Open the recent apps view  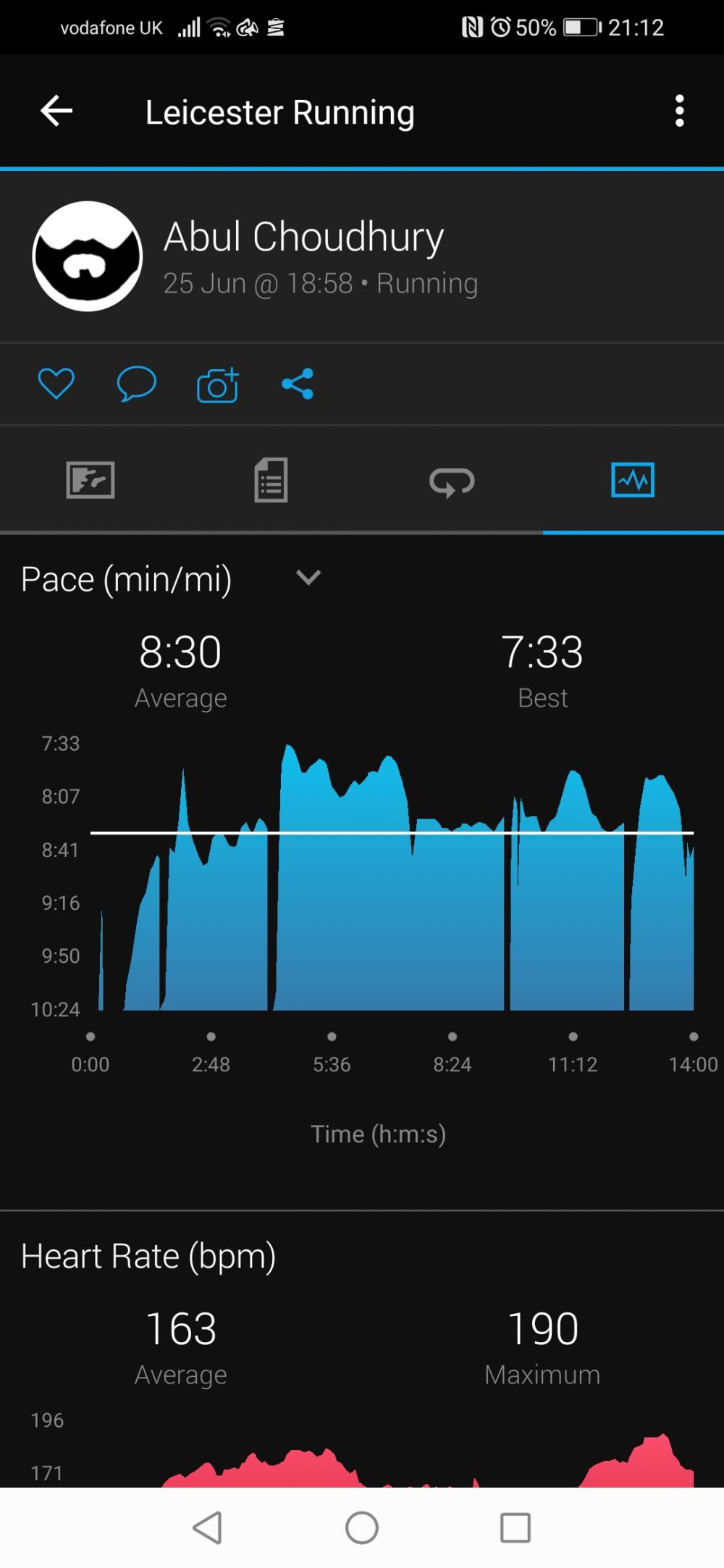(x=515, y=1527)
